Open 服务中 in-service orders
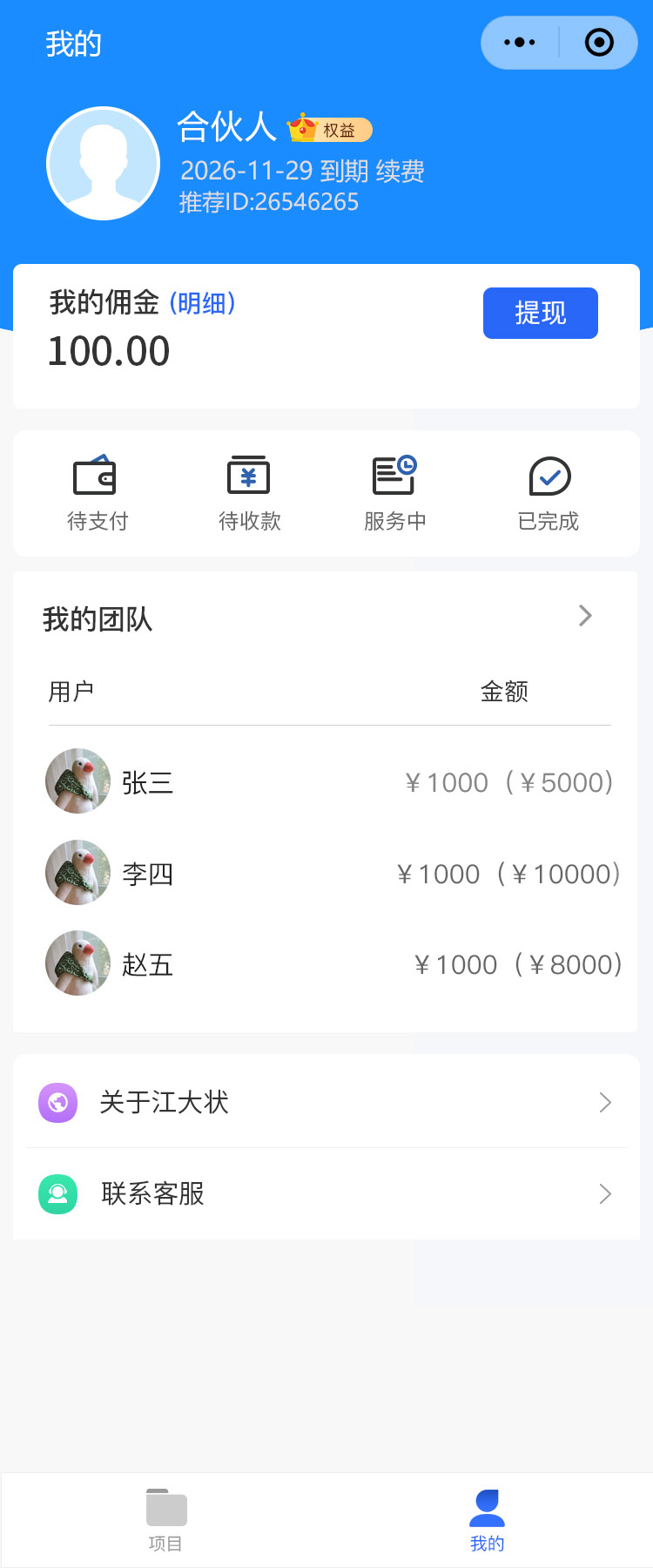 click(x=395, y=493)
